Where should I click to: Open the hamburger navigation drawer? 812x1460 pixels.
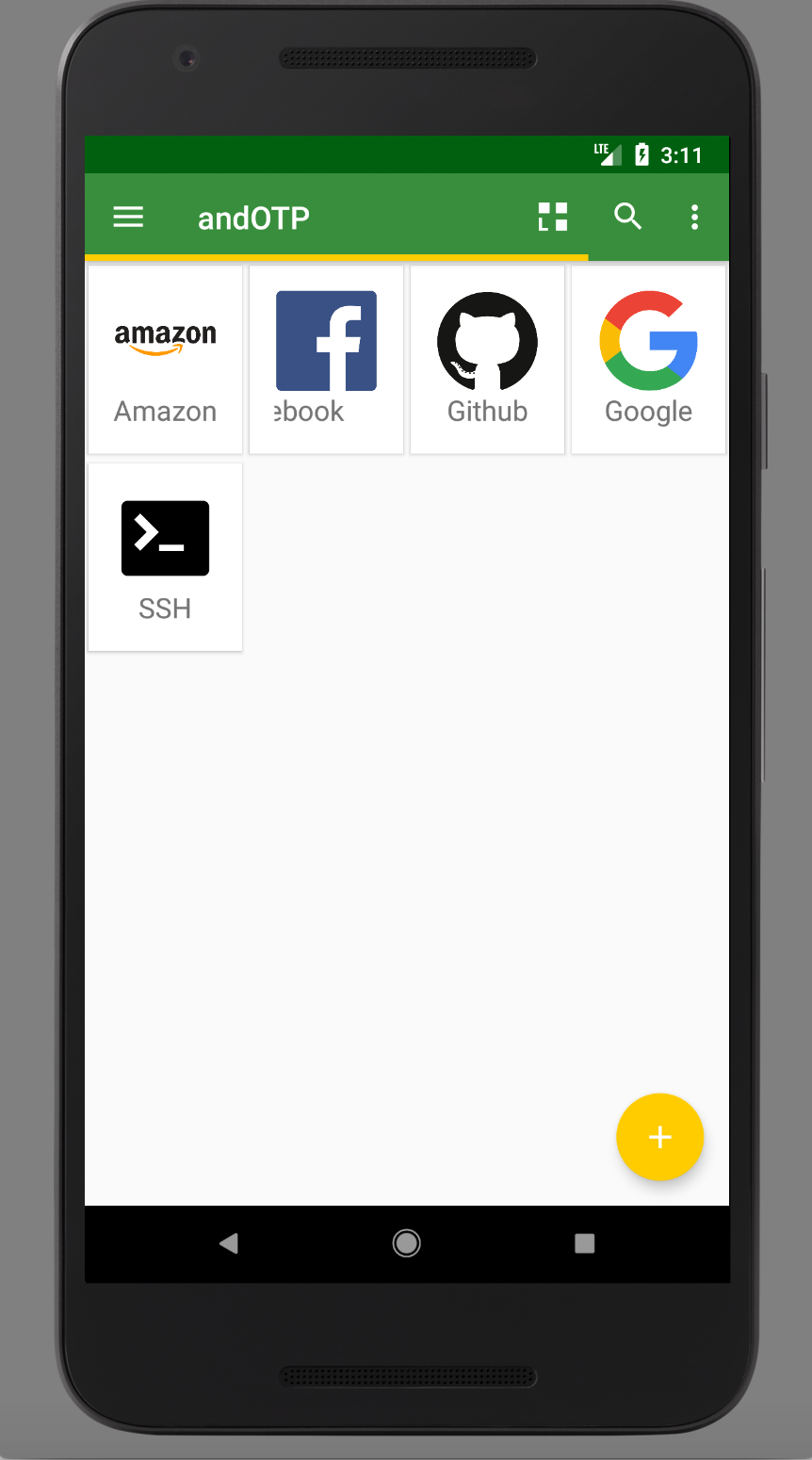point(128,218)
